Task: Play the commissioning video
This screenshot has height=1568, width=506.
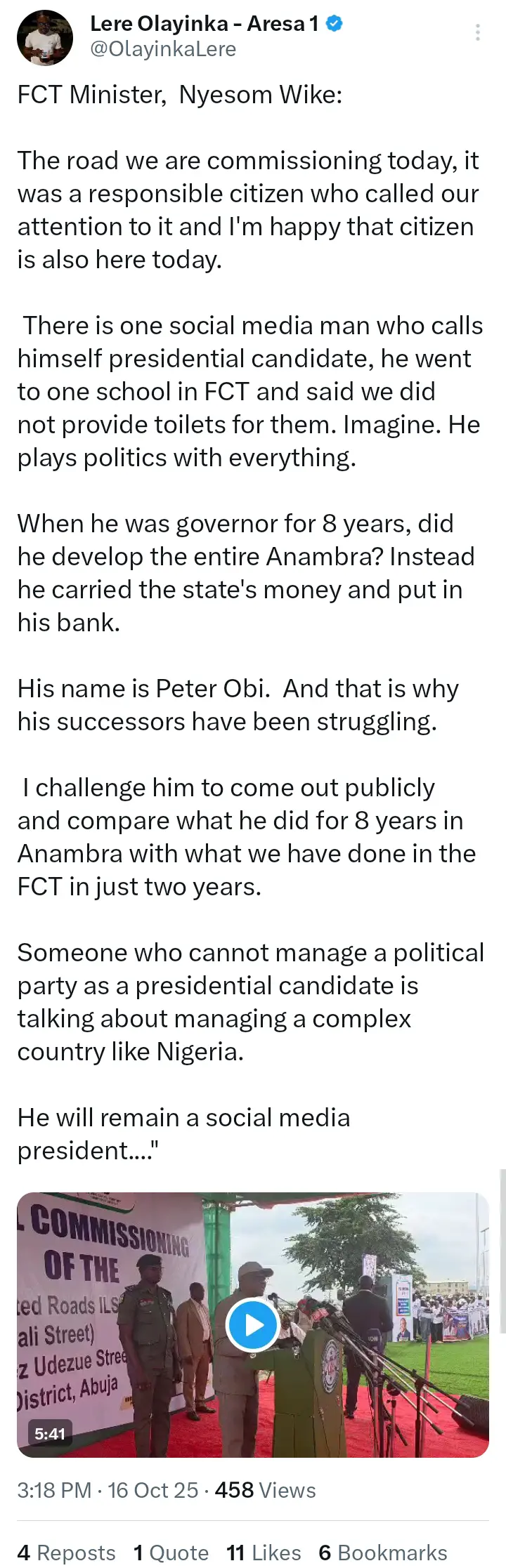Action: pyautogui.click(x=254, y=1324)
